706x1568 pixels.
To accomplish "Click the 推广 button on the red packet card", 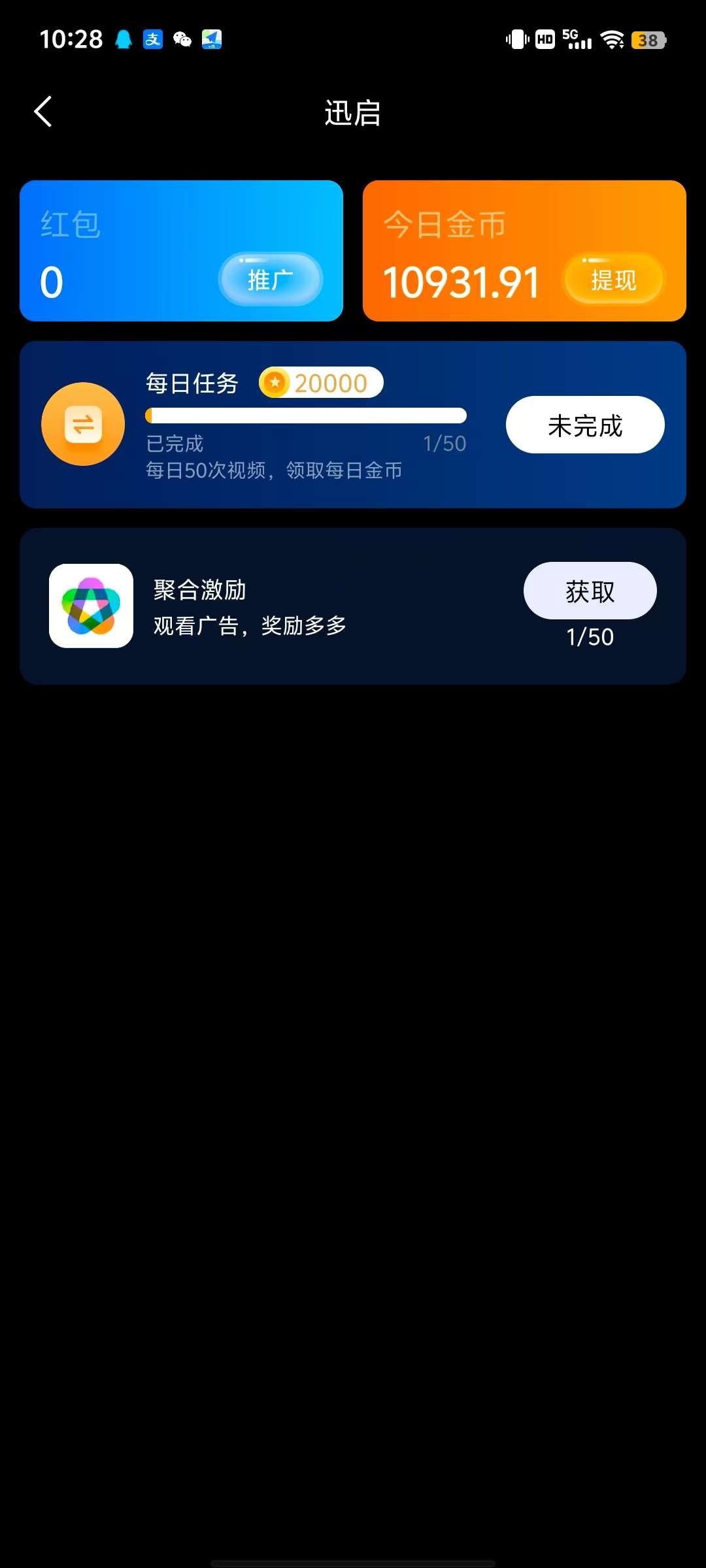I will (271, 279).
